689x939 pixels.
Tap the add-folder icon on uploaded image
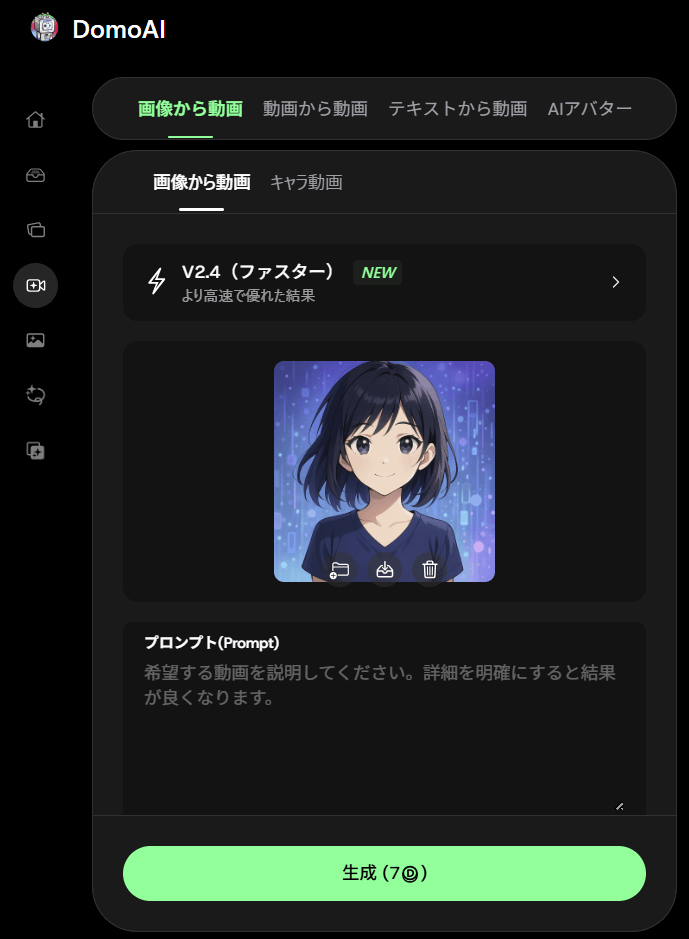tap(340, 570)
